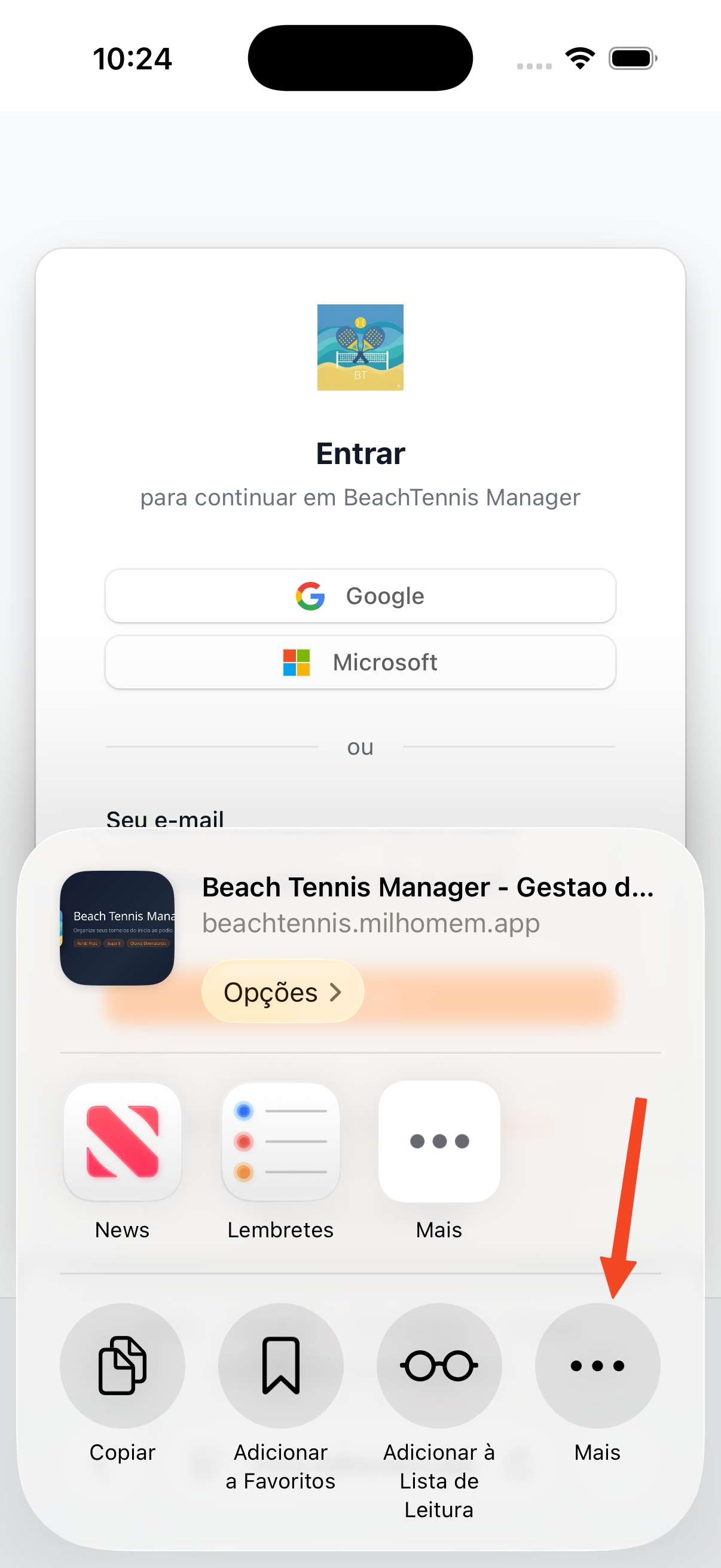This screenshot has width=721, height=1568.
Task: Choose Adicionar à Lista de Leitura
Action: (x=439, y=1365)
